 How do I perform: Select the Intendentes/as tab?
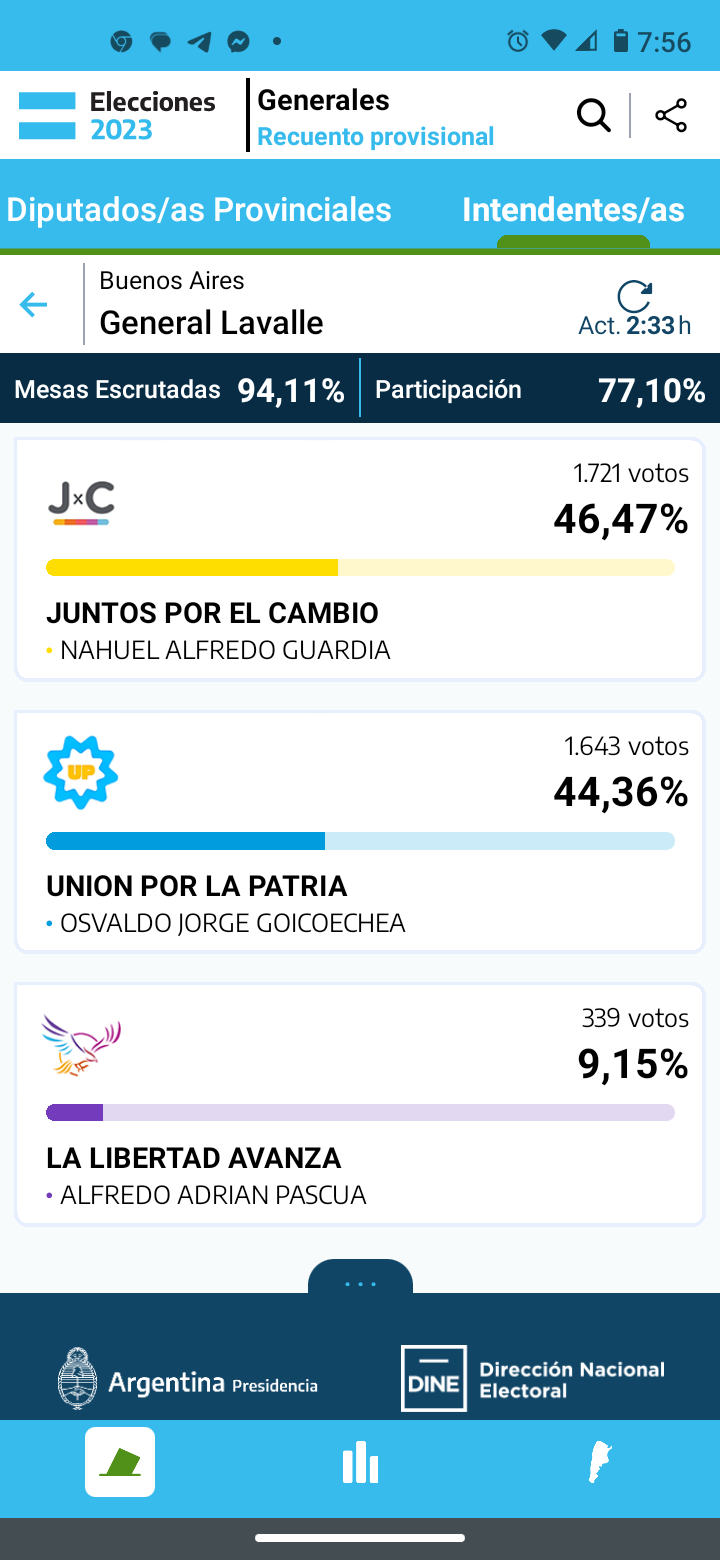point(573,210)
